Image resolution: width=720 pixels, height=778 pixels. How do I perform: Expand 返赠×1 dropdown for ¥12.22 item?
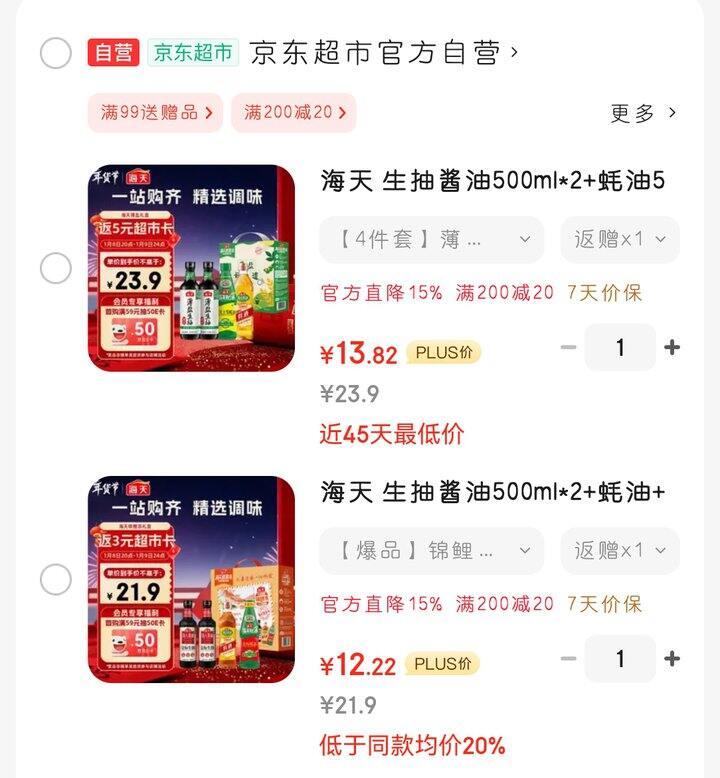tap(620, 551)
